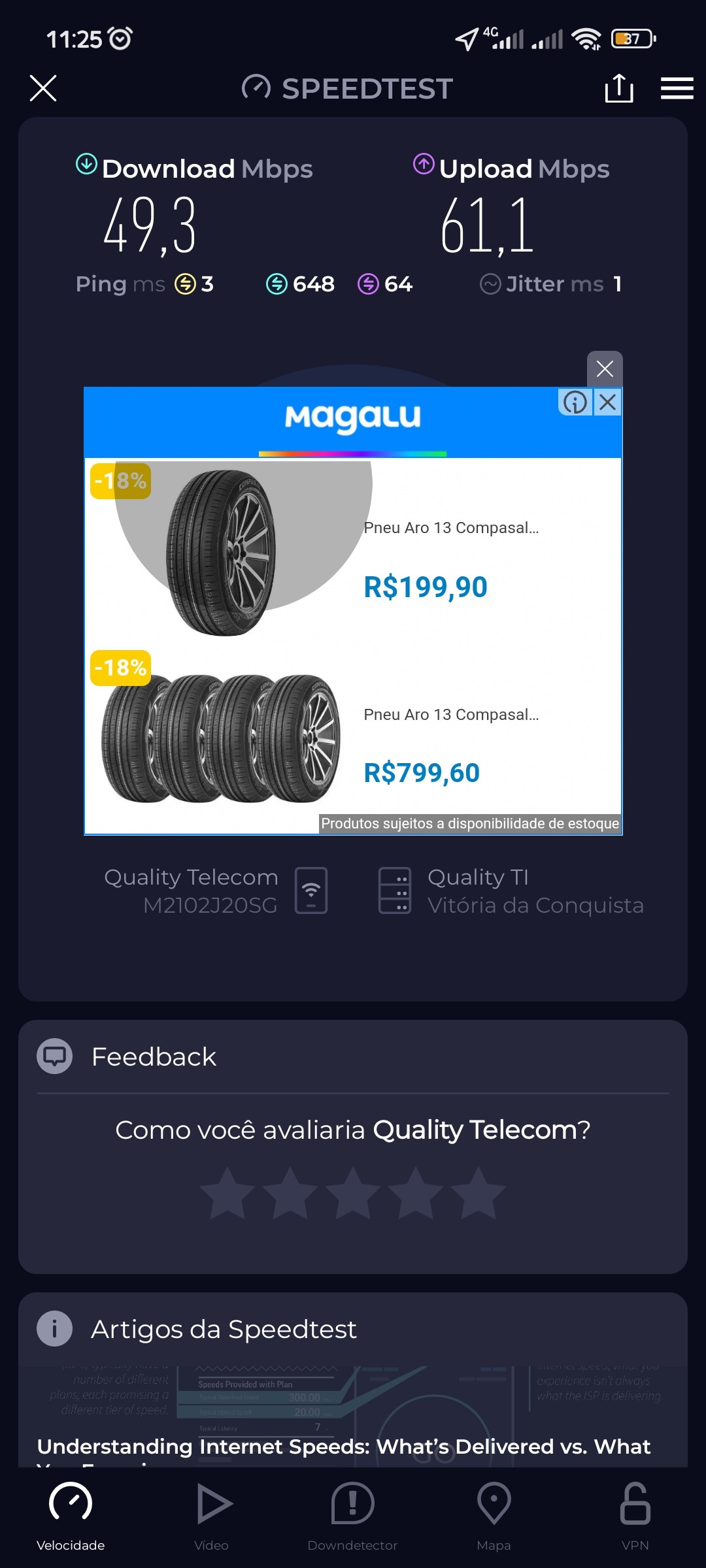The image size is (706, 1568).
Task: Open the R$199,90 tire offer
Action: coord(425,587)
